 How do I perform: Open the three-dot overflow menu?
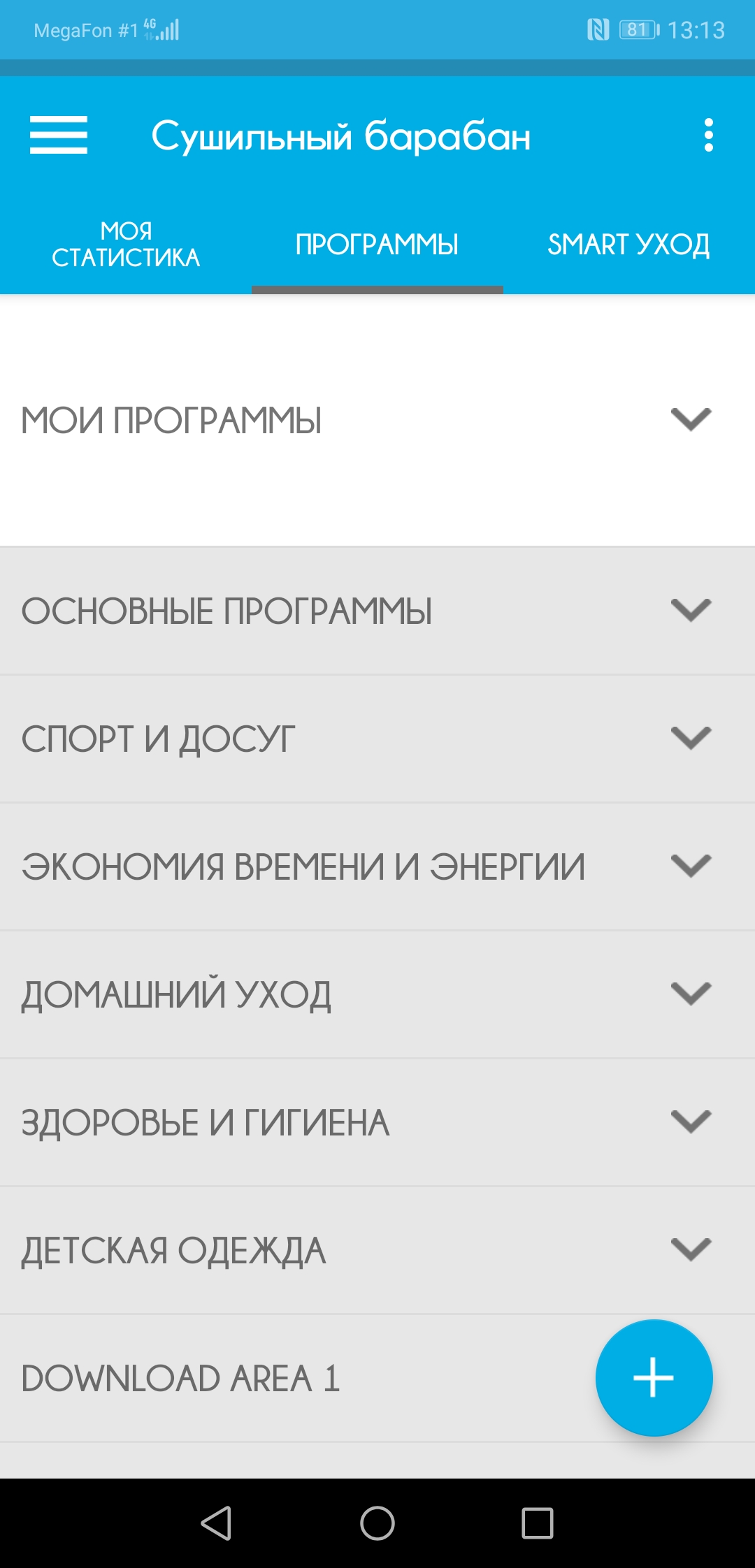click(708, 135)
